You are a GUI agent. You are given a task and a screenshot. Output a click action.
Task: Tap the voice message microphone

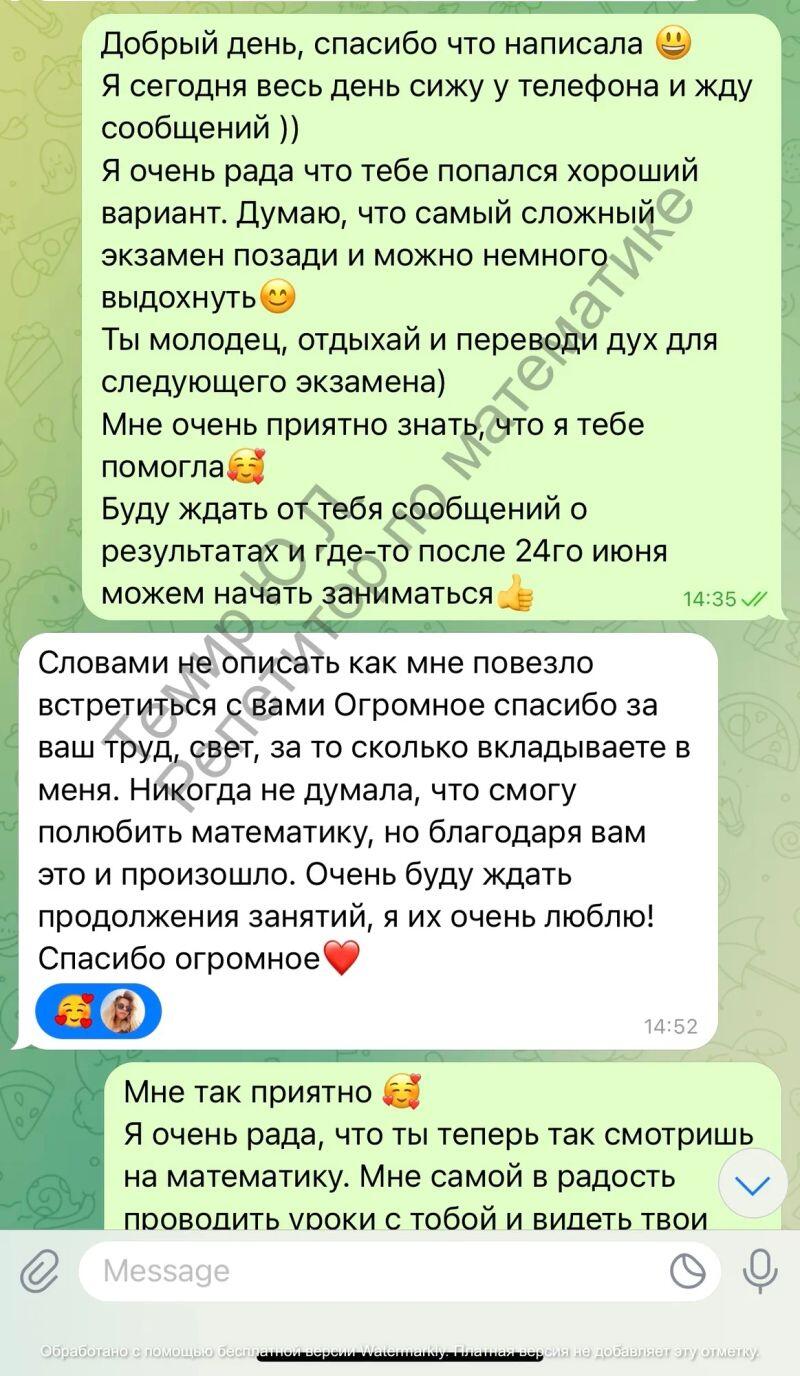click(760, 1272)
